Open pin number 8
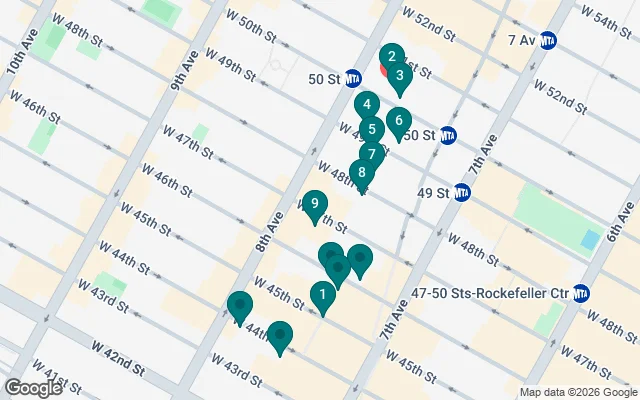 coord(361,172)
